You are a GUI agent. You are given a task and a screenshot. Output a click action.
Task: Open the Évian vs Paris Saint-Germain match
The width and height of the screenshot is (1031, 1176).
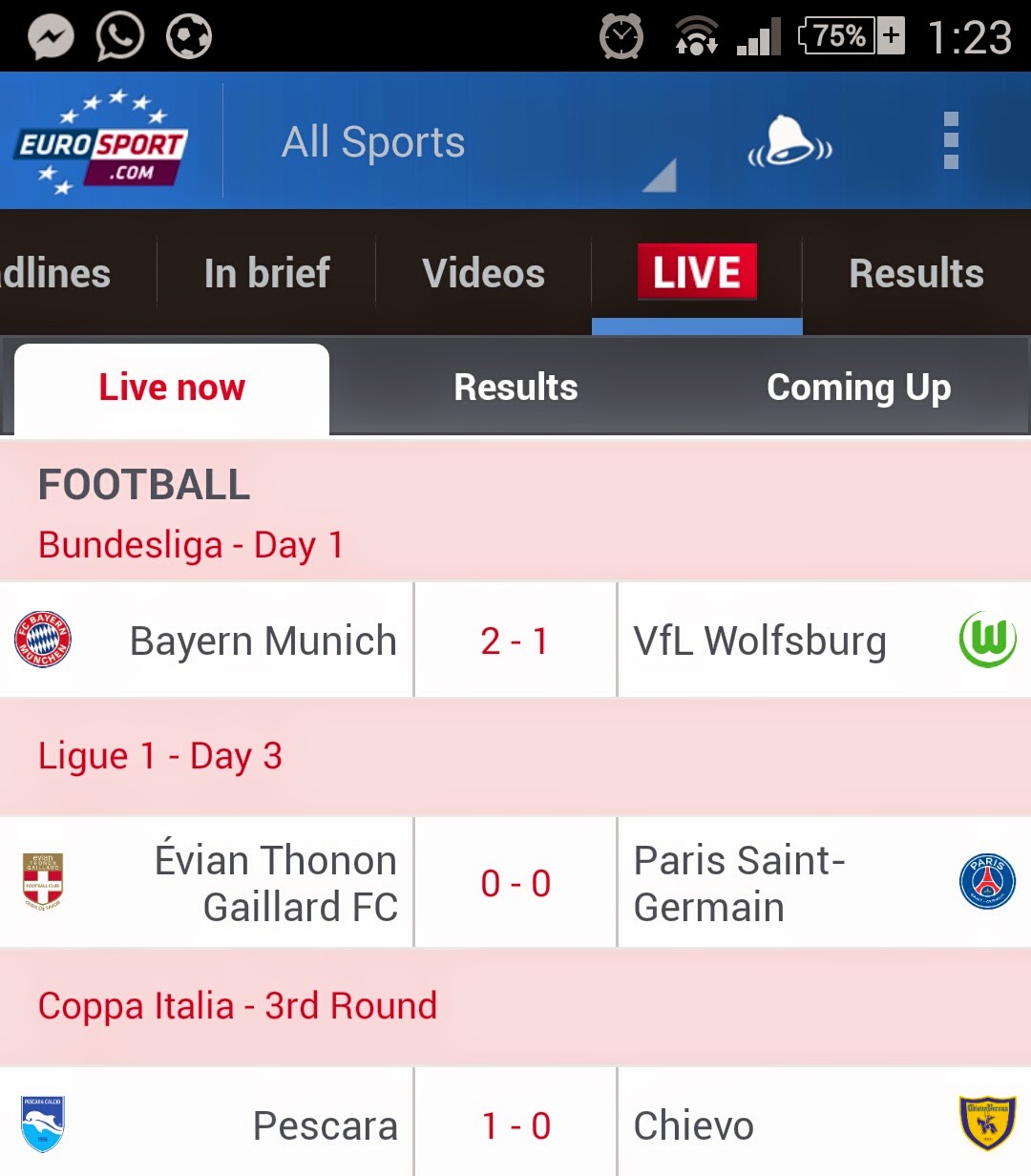click(x=515, y=883)
